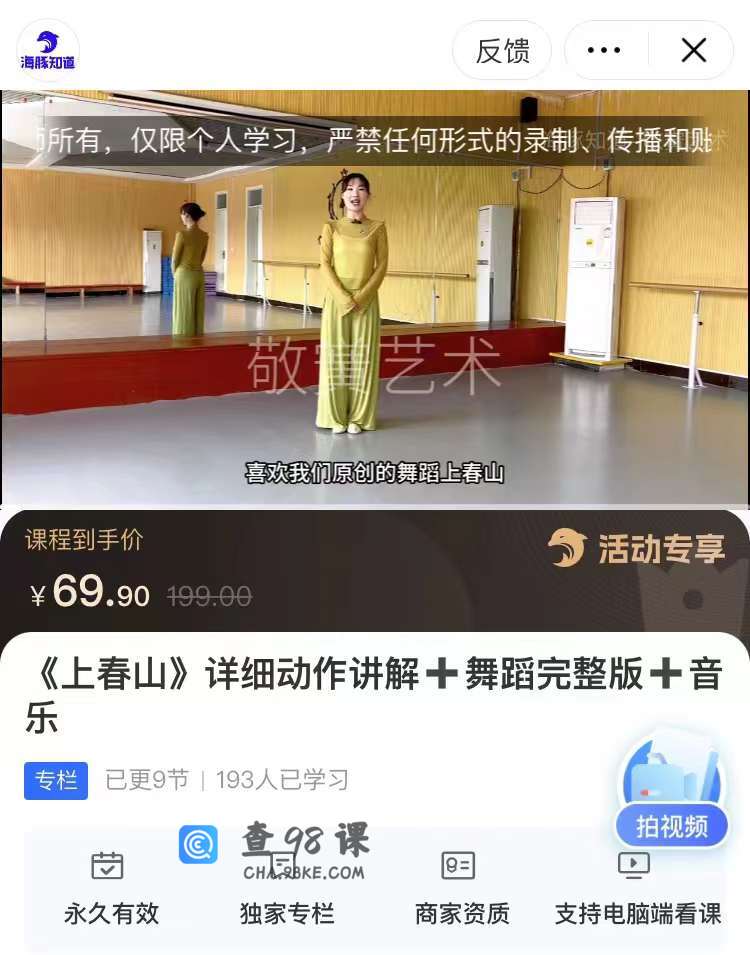
Task: Open the three-dot overflow menu
Action: (x=604, y=50)
